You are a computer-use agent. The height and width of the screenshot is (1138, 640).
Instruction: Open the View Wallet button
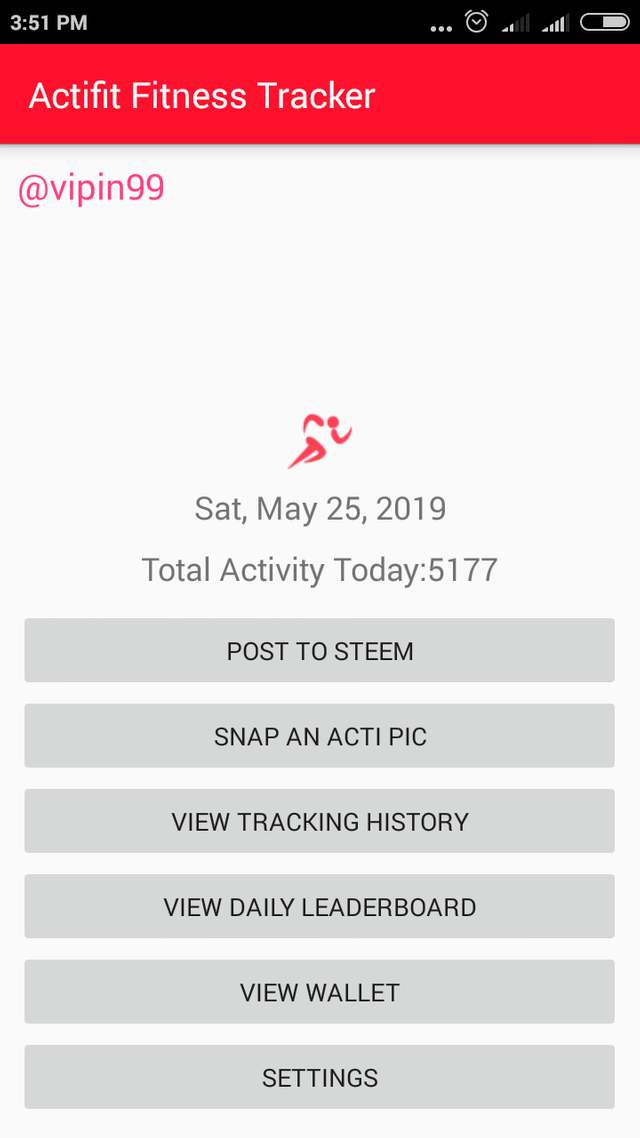tap(319, 991)
